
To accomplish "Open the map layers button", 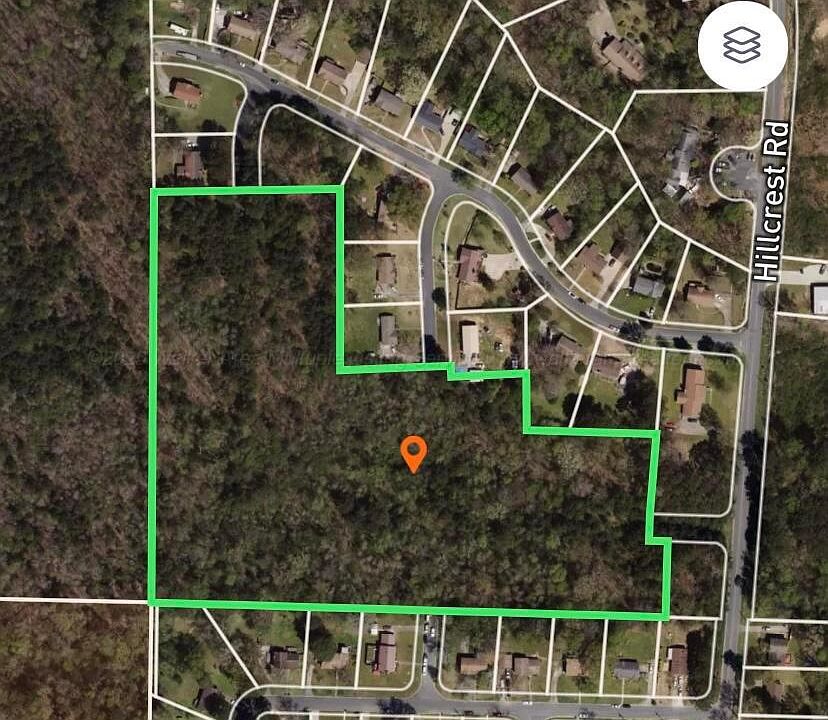I will 742,45.
